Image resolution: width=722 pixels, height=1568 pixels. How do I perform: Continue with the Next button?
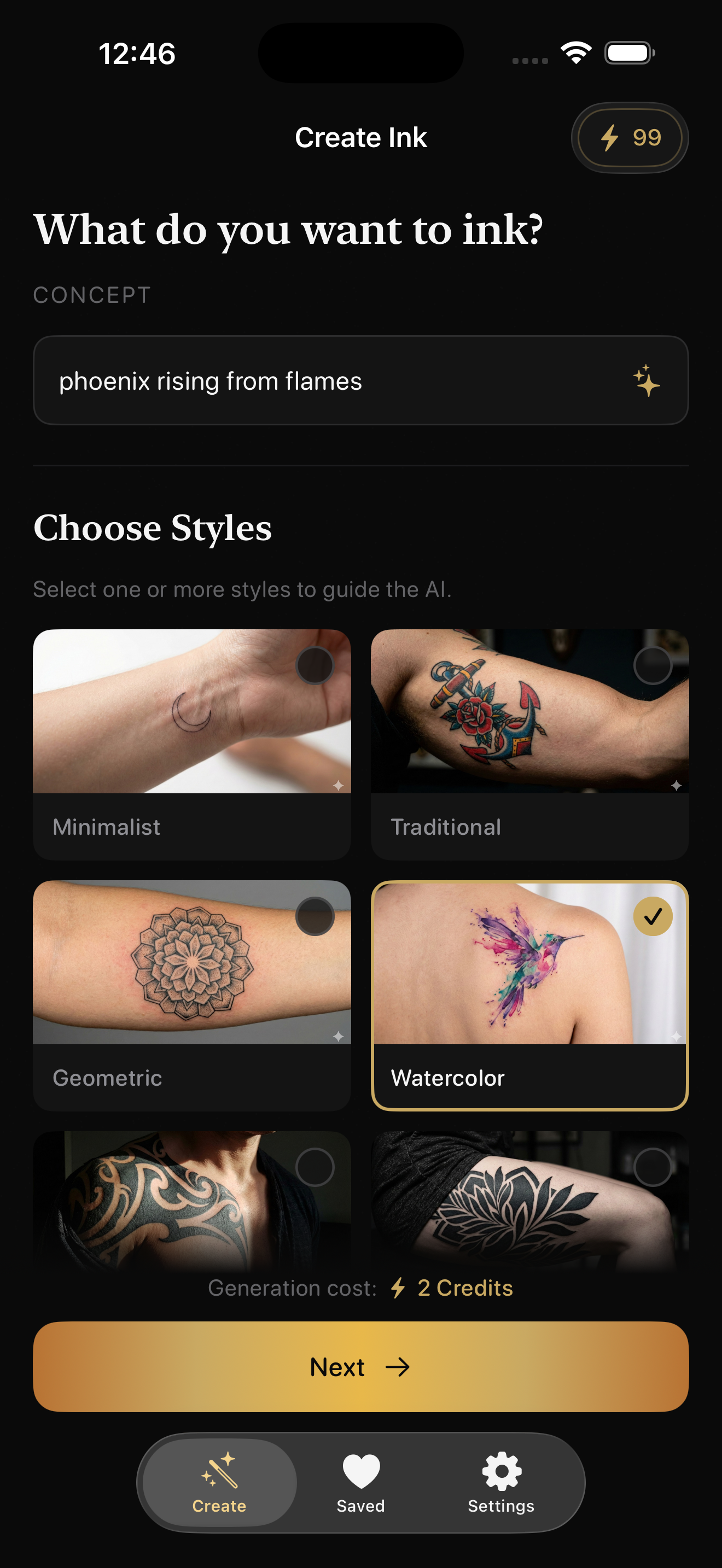point(360,1366)
